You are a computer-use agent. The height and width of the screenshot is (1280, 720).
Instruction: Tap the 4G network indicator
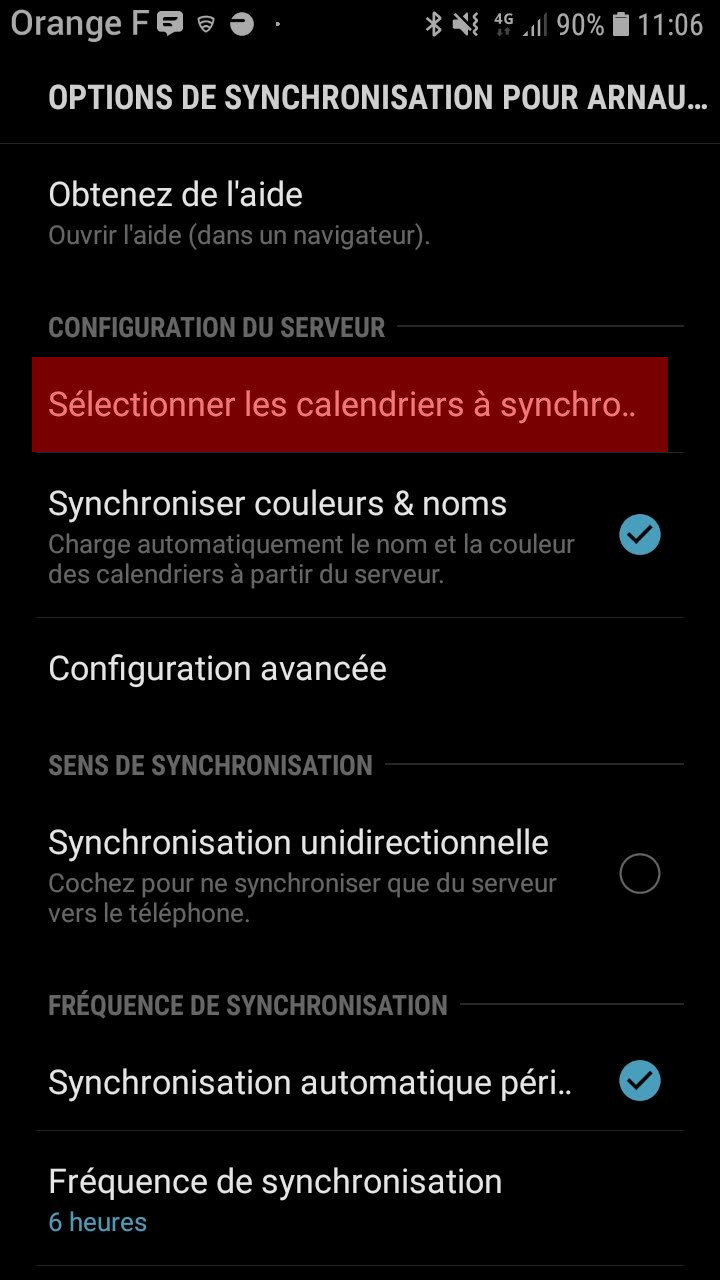coord(503,22)
